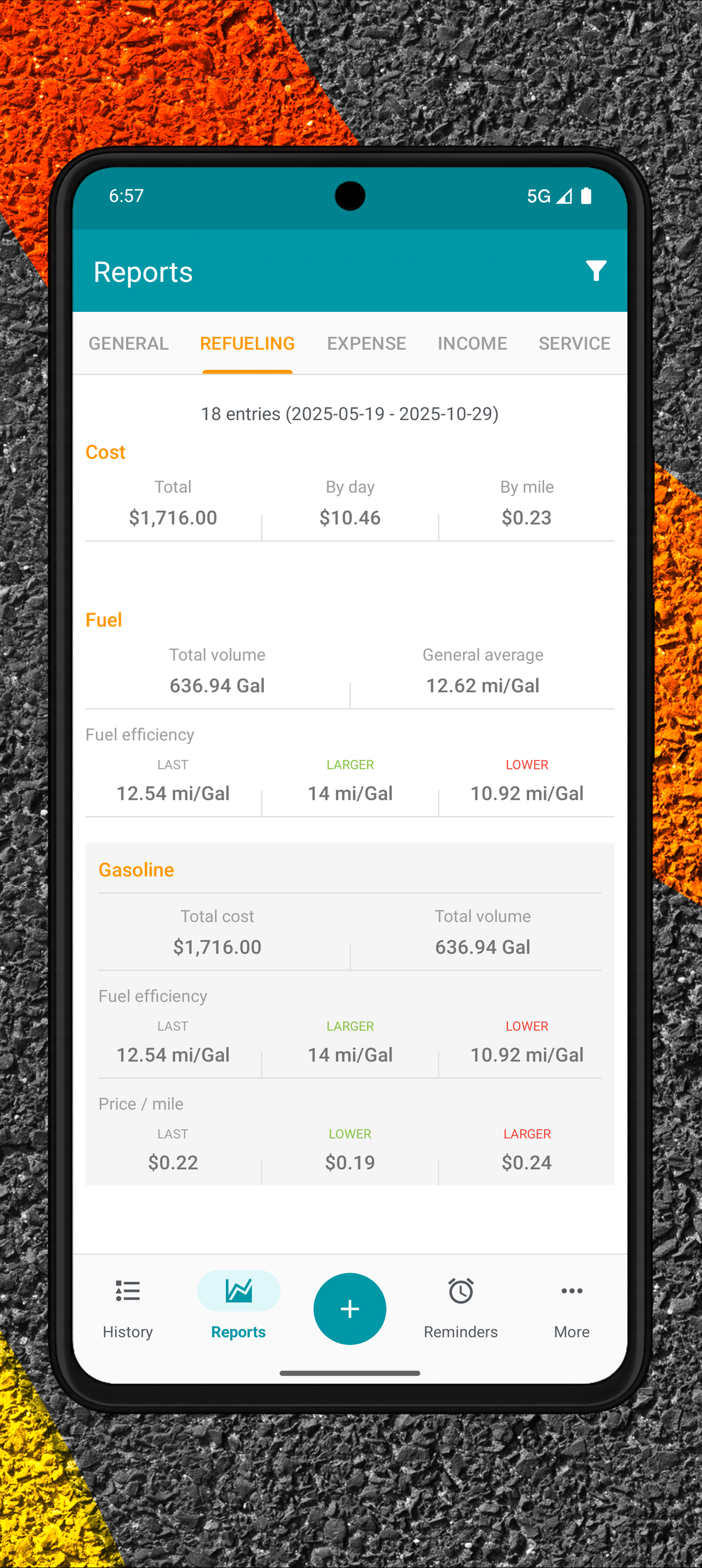Click the total cost value $1,716.00

(x=172, y=517)
